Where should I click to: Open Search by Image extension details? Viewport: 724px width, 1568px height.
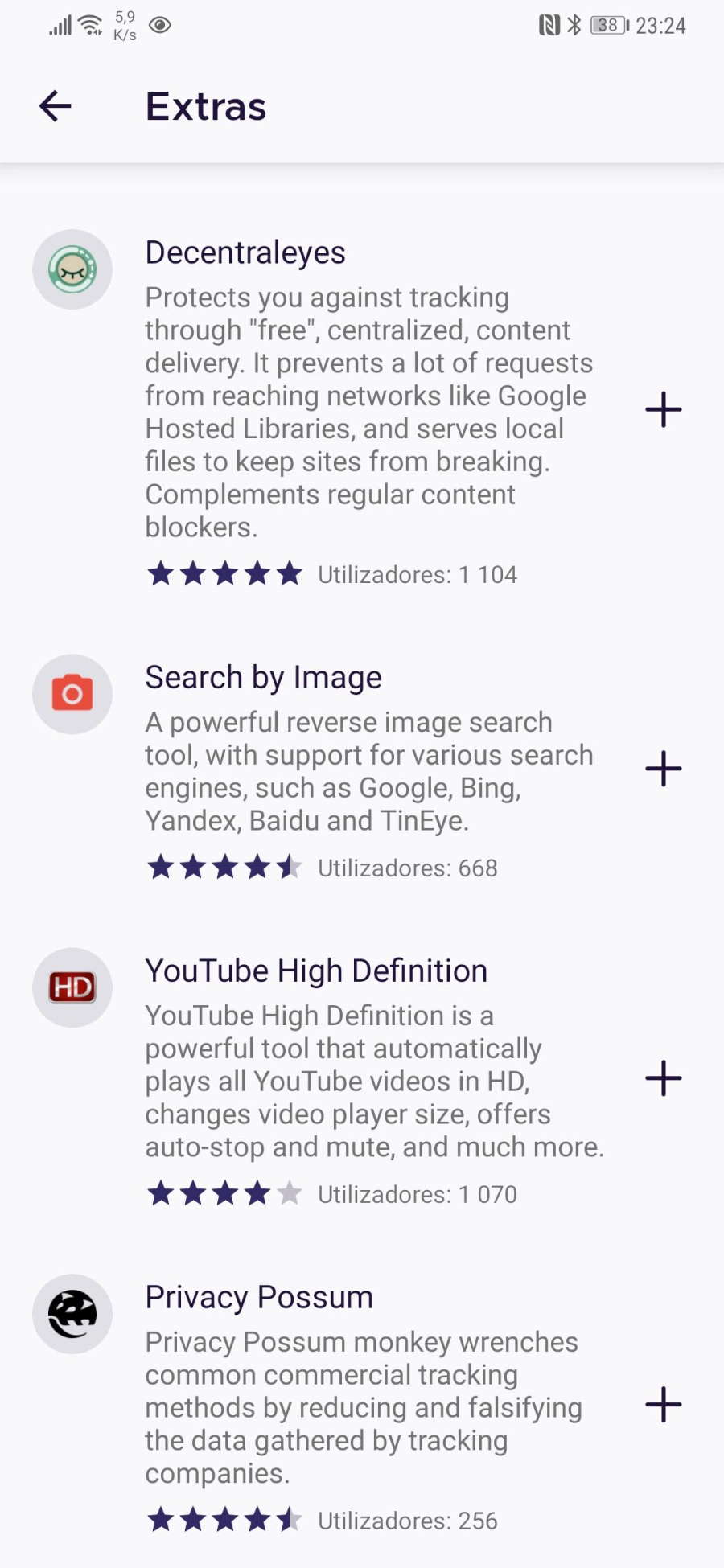coord(263,677)
